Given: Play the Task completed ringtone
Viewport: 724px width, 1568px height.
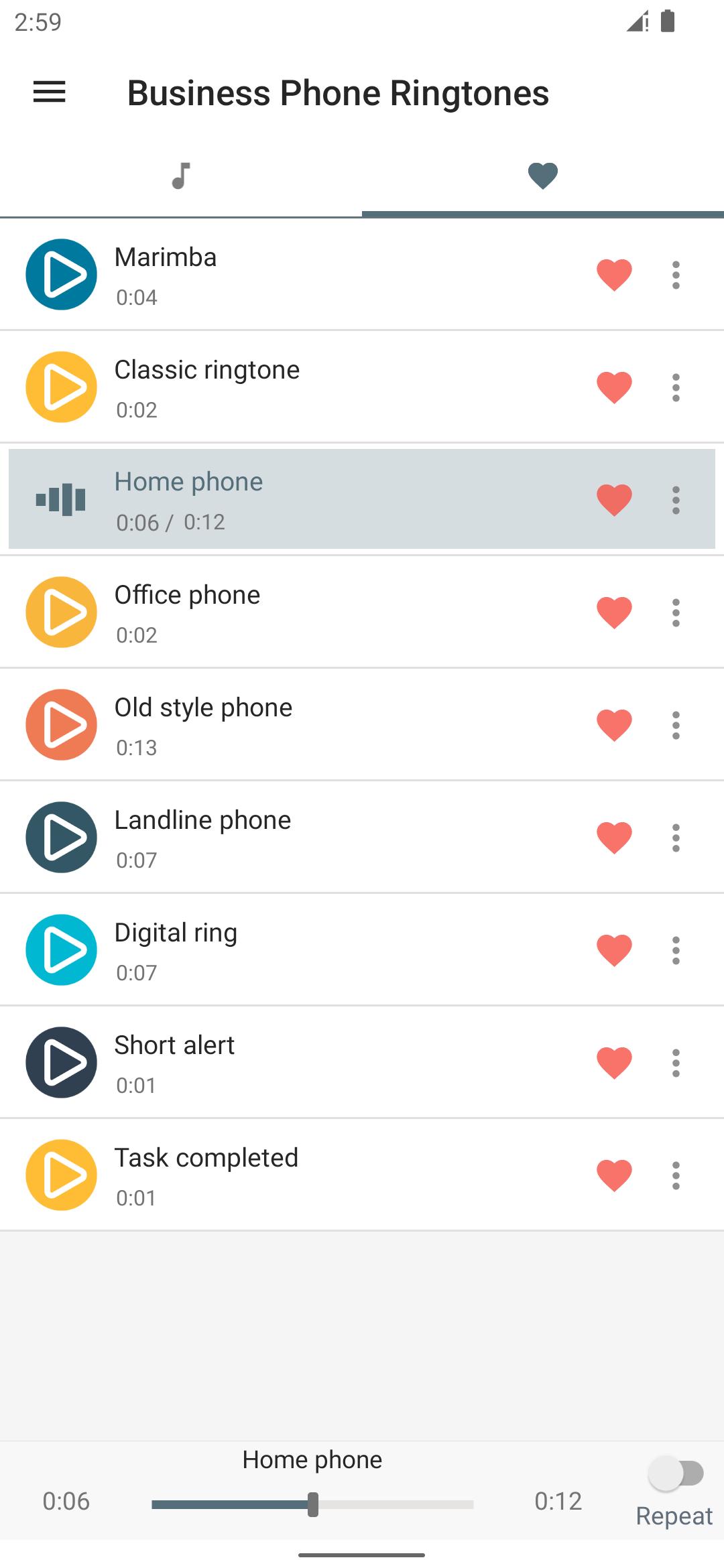Looking at the screenshot, I should pyautogui.click(x=61, y=1175).
